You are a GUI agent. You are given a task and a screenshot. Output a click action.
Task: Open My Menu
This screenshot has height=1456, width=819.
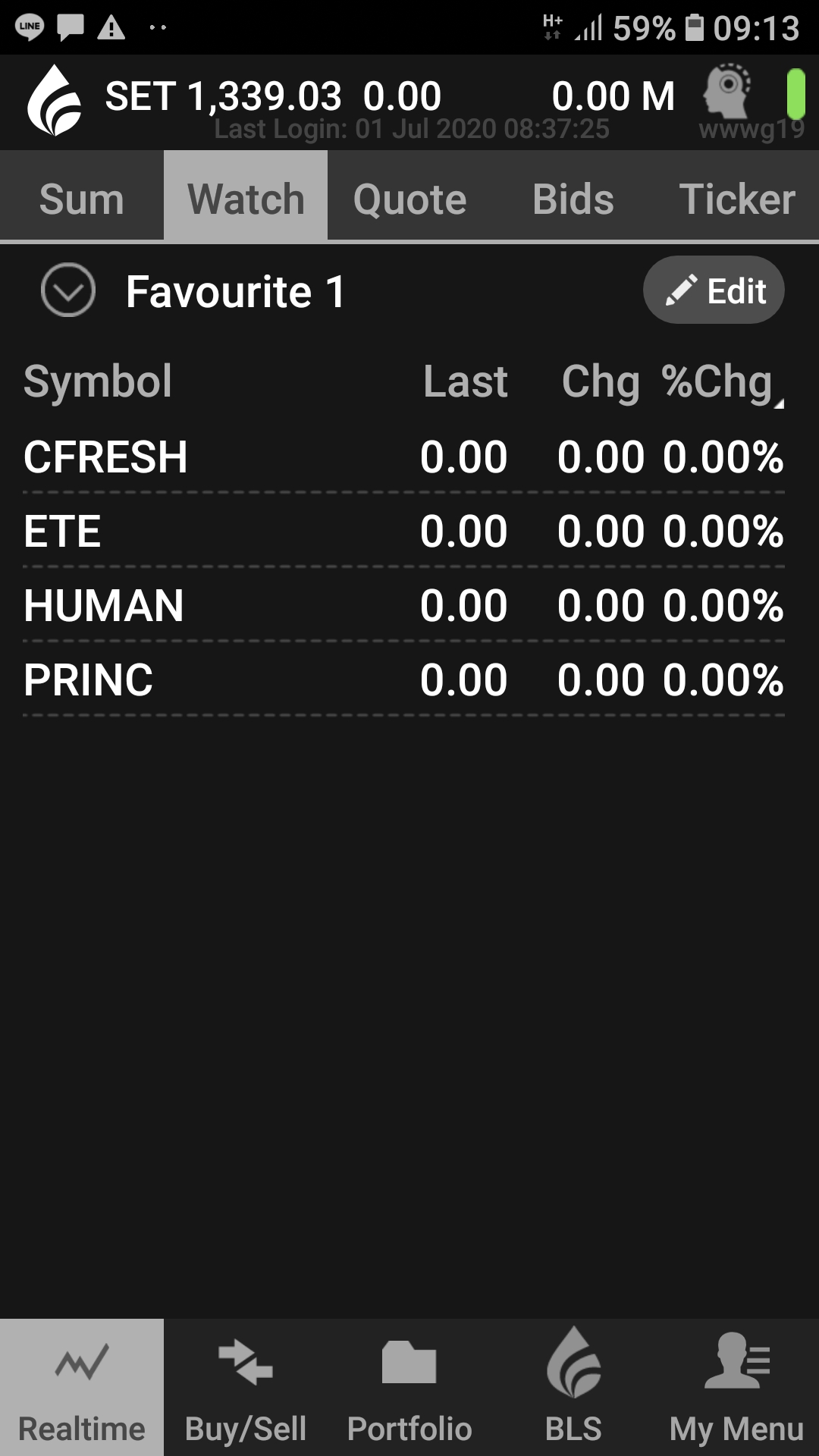click(x=736, y=1388)
